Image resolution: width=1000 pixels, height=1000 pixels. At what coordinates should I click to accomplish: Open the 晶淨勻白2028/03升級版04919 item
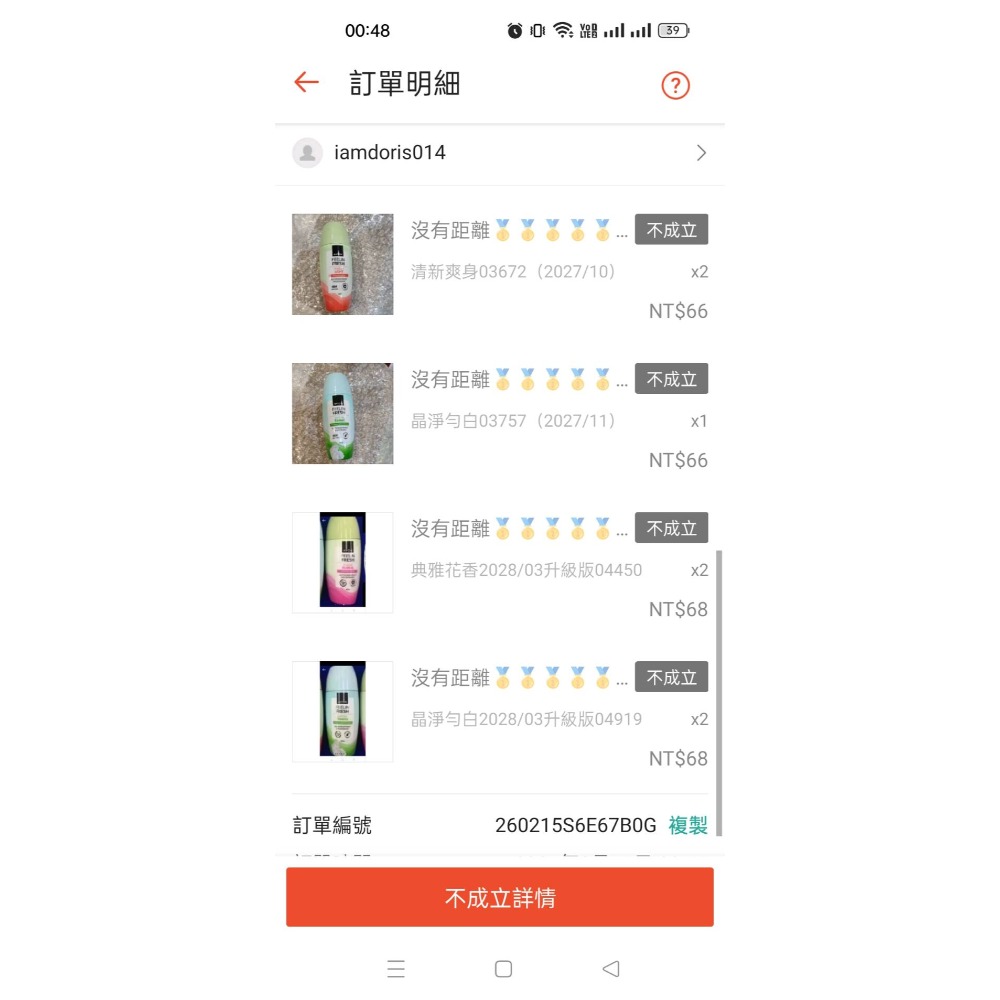coord(500,712)
